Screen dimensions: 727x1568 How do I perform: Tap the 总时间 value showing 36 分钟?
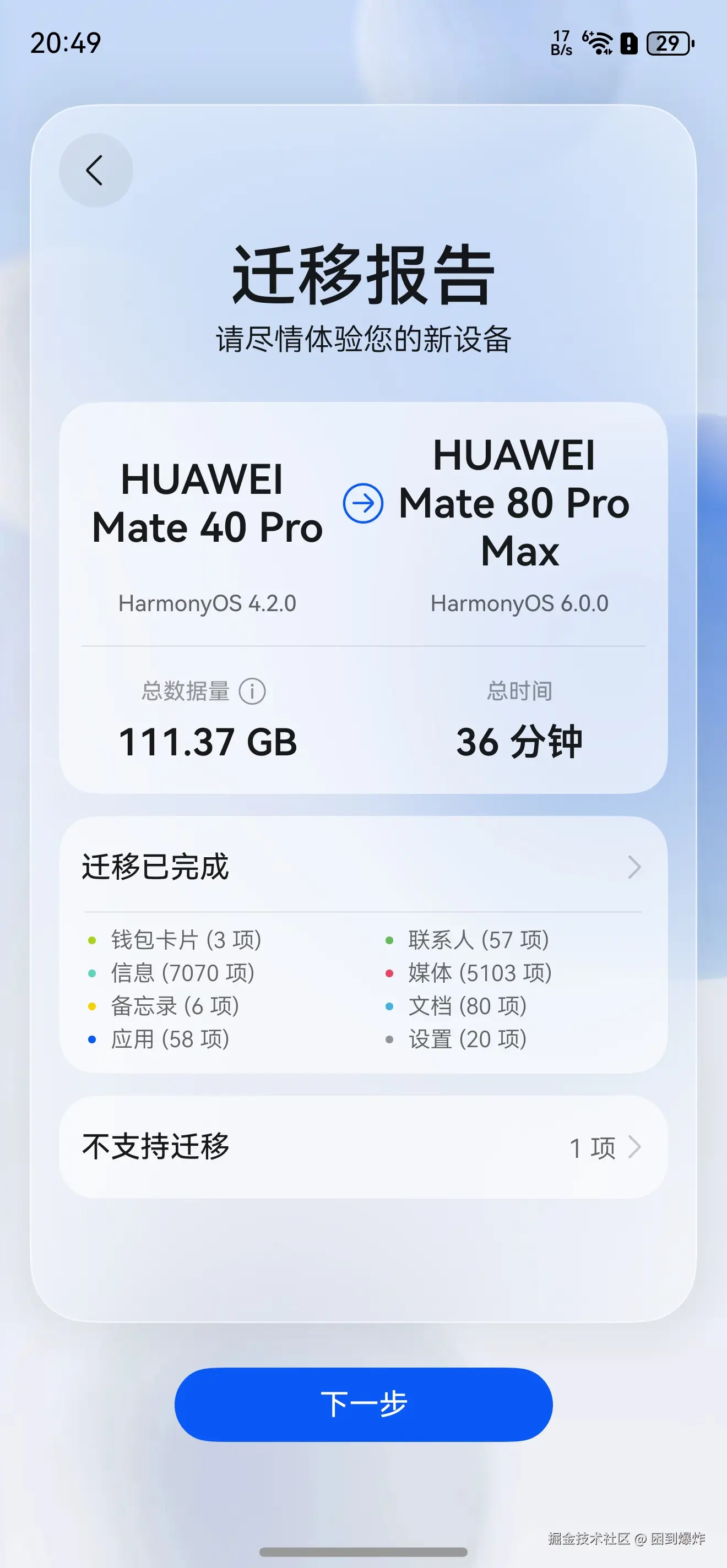click(x=520, y=742)
